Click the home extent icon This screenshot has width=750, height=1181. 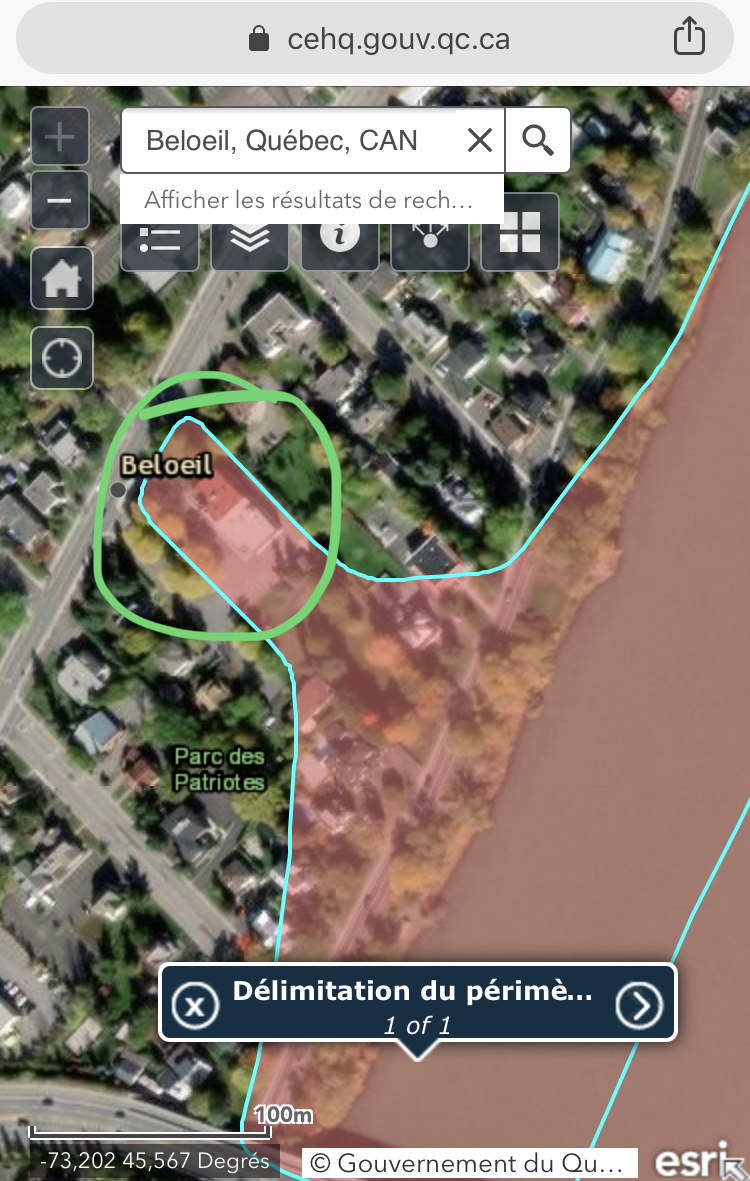pos(60,278)
